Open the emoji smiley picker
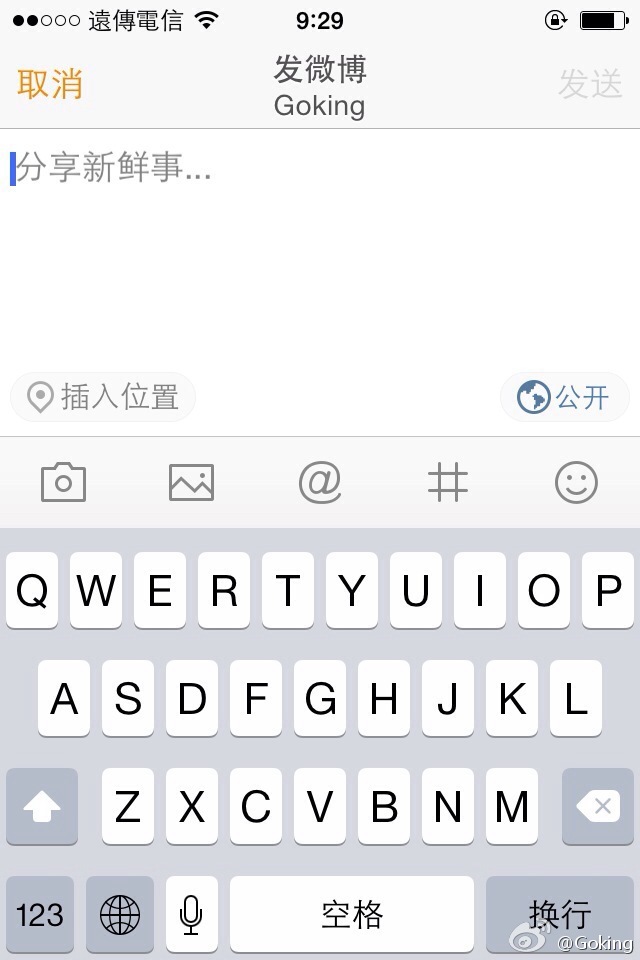The image size is (640, 960). pos(576,483)
